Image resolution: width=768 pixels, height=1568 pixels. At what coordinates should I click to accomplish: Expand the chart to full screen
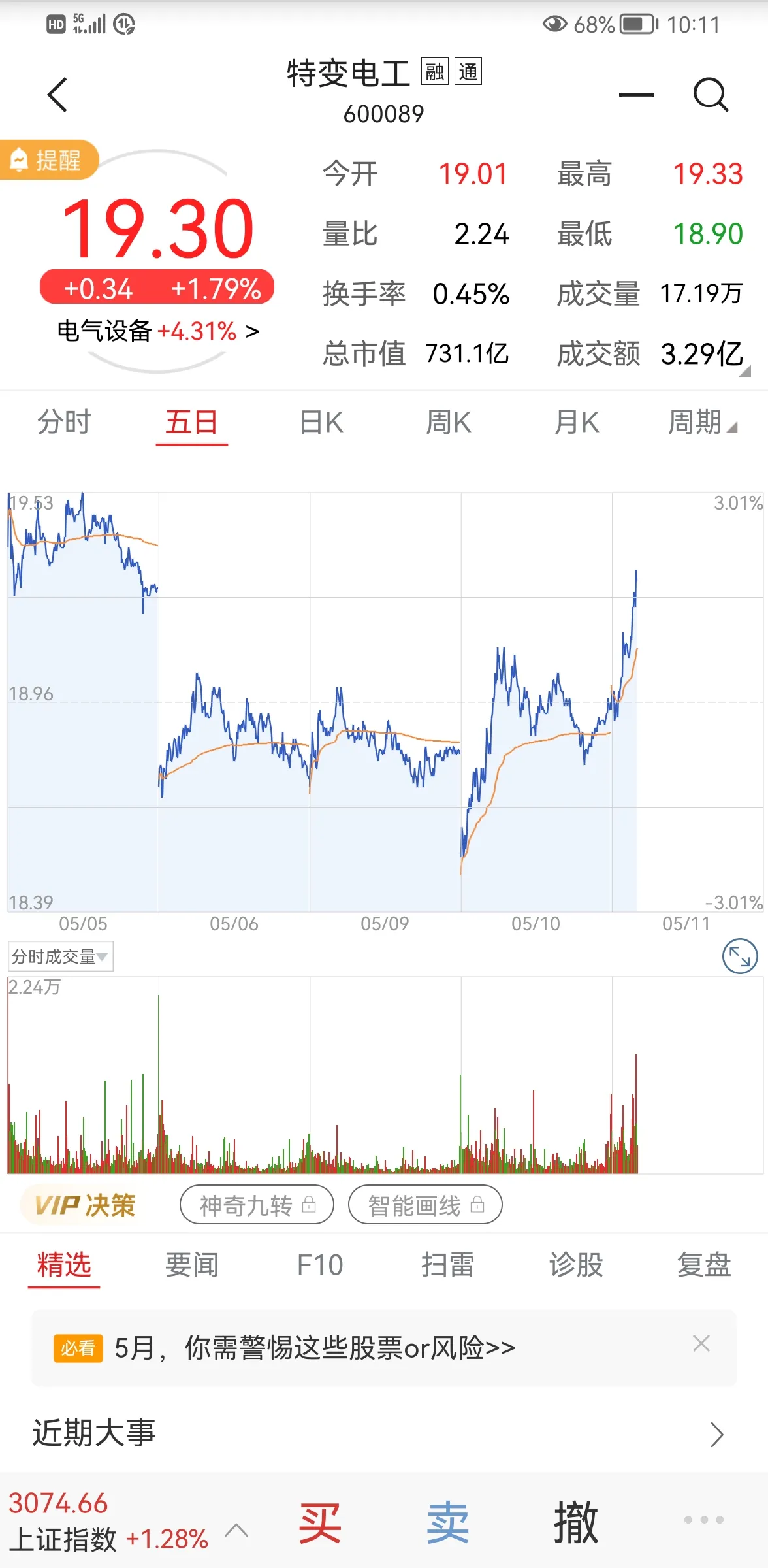pyautogui.click(x=739, y=956)
